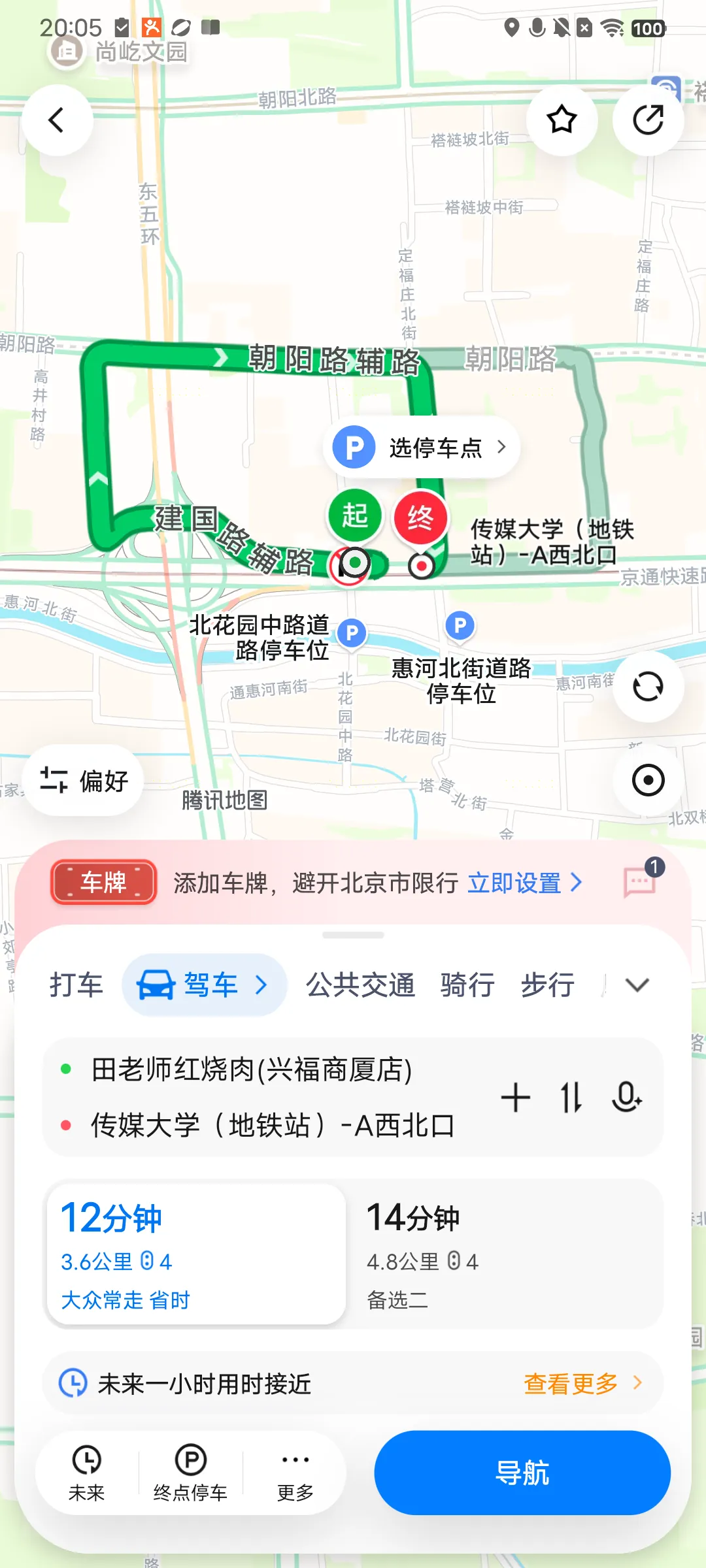Add a waypoint with the plus icon

515,1097
